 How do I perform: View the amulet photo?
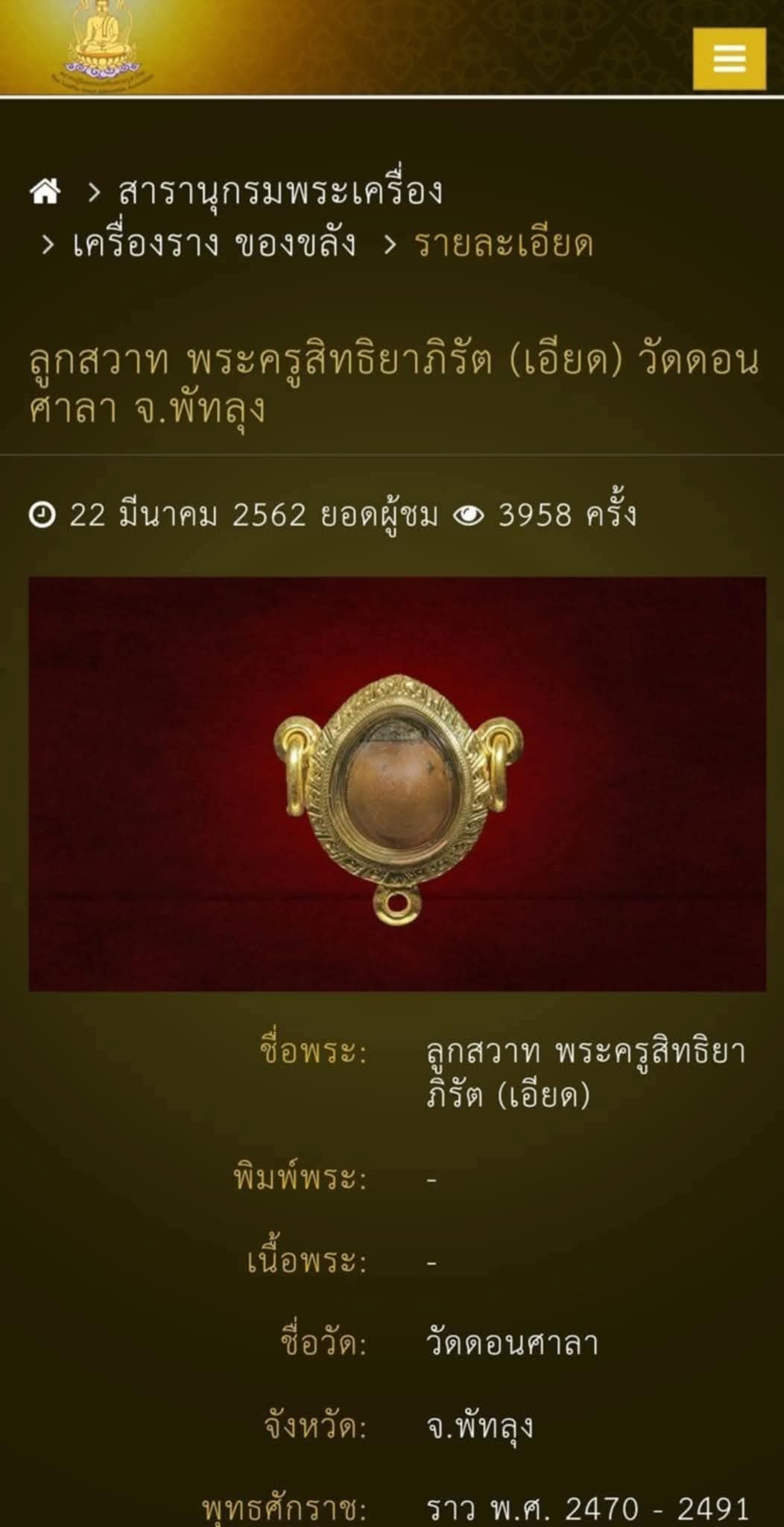397,783
